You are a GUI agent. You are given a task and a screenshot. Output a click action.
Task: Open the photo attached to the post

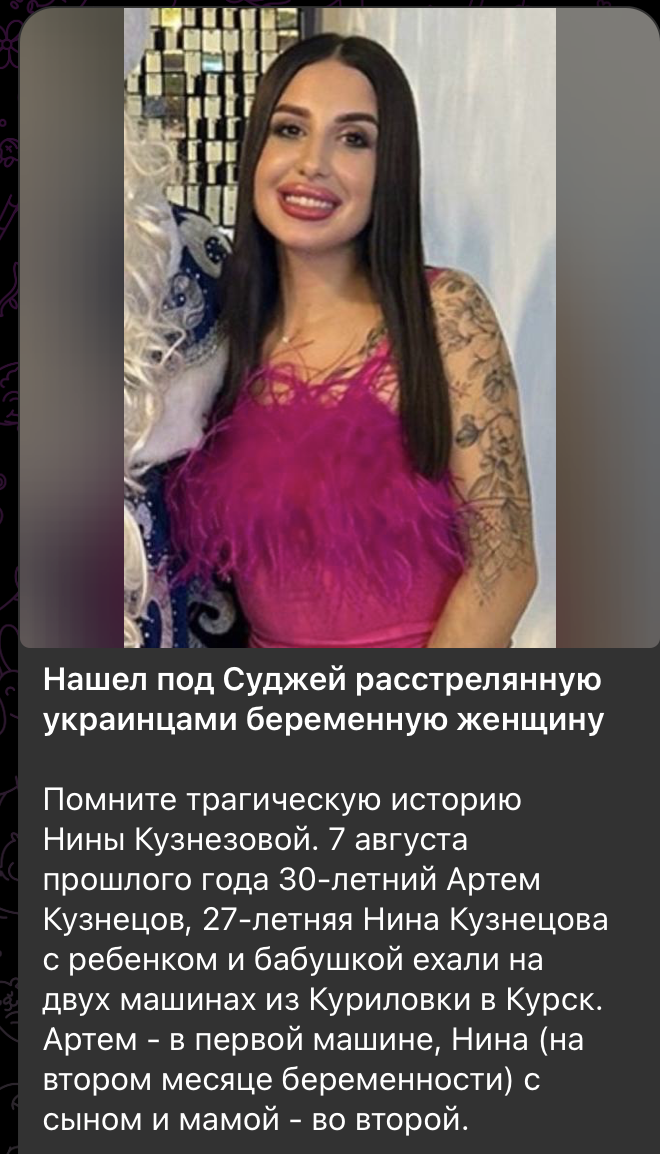[339, 330]
